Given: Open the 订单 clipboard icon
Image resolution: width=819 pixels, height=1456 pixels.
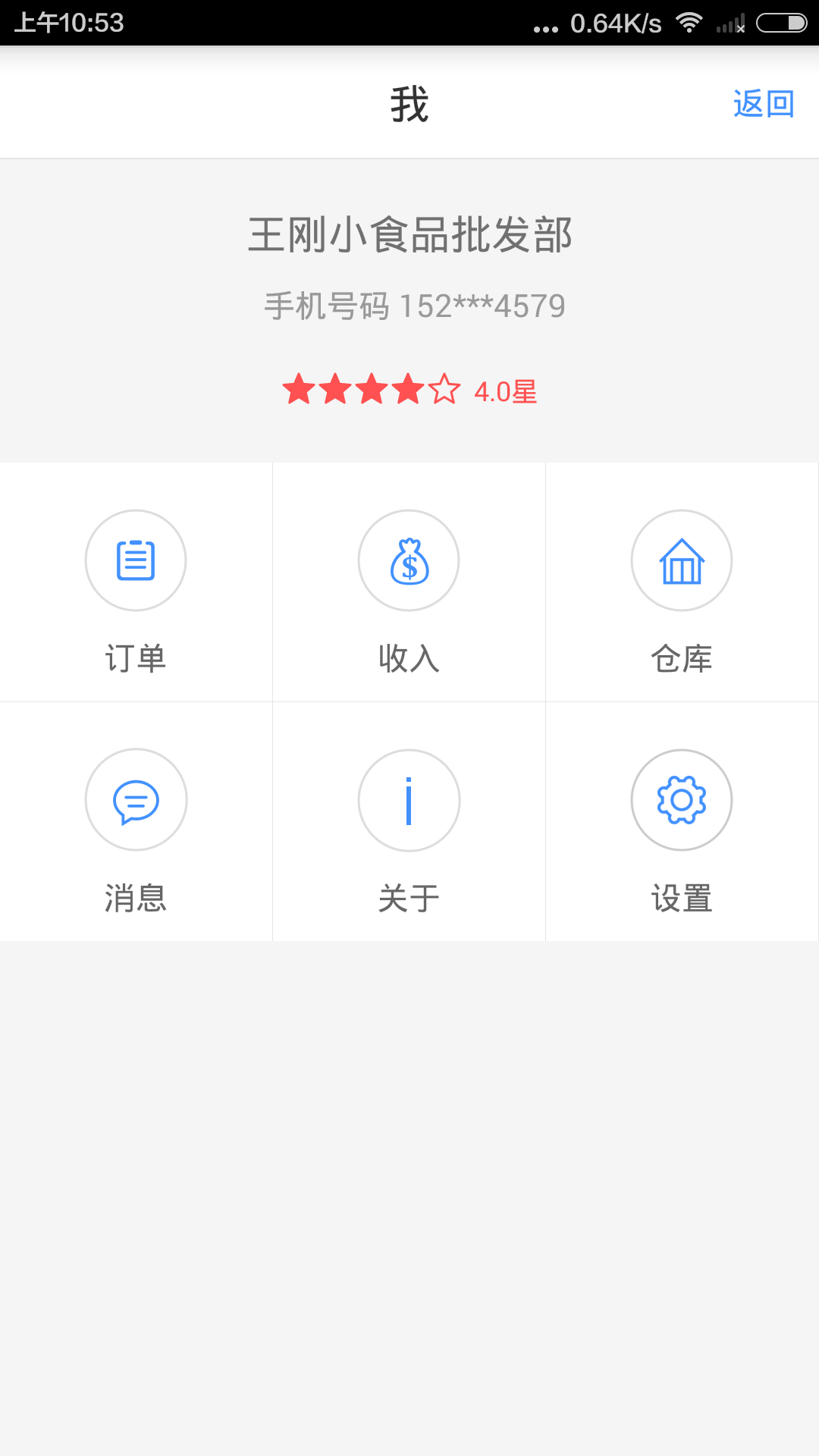Looking at the screenshot, I should point(136,560).
